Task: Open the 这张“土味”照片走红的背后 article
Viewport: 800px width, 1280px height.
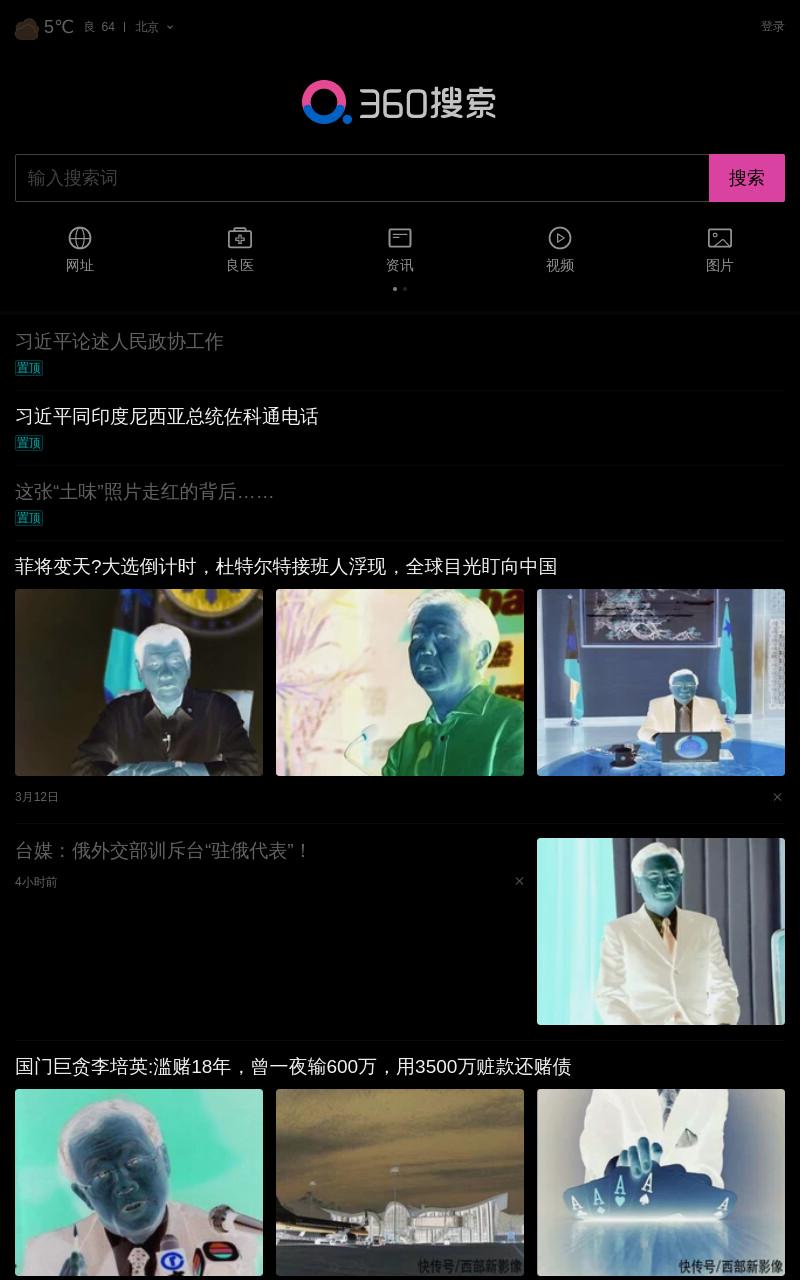Action: (x=144, y=492)
